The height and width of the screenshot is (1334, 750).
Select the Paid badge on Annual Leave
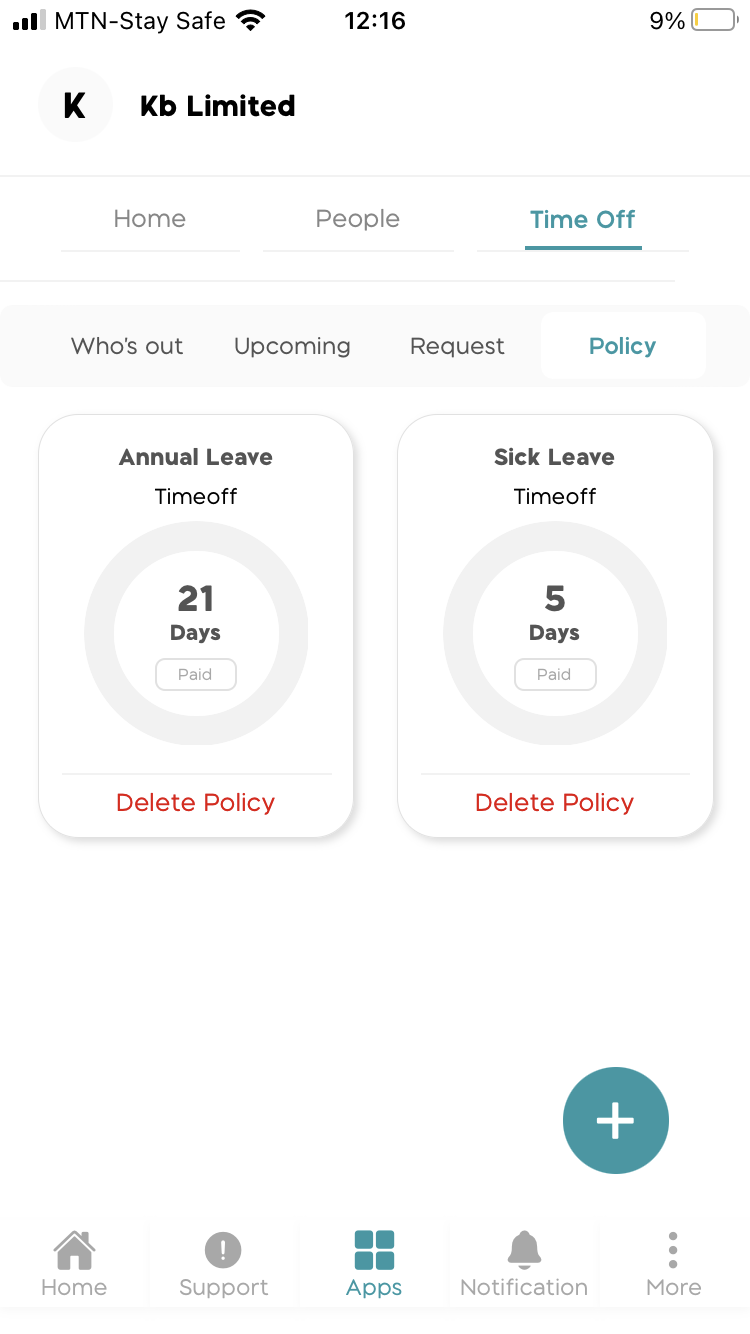[x=195, y=674]
